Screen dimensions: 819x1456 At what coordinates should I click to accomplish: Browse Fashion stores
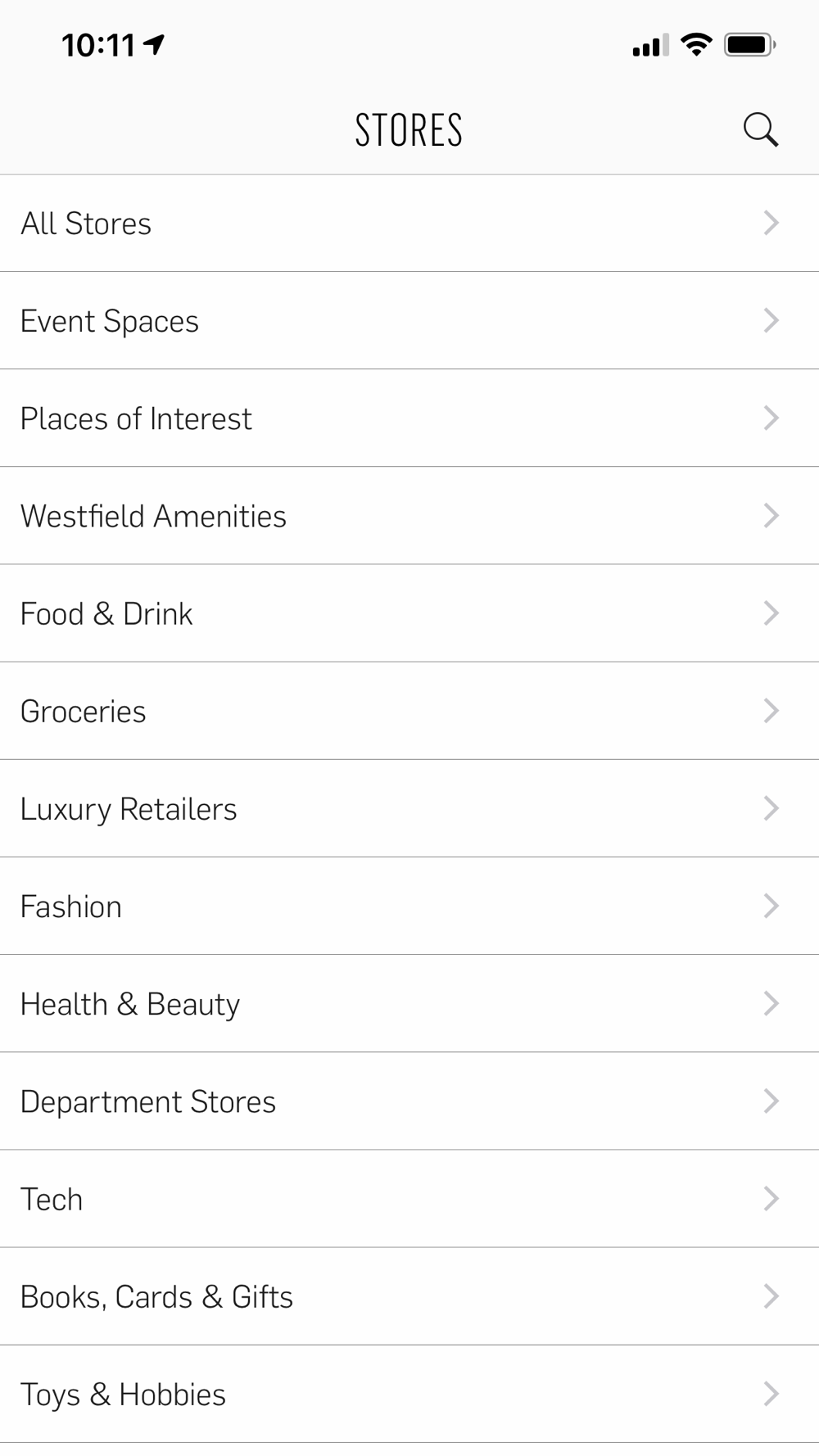pos(409,906)
